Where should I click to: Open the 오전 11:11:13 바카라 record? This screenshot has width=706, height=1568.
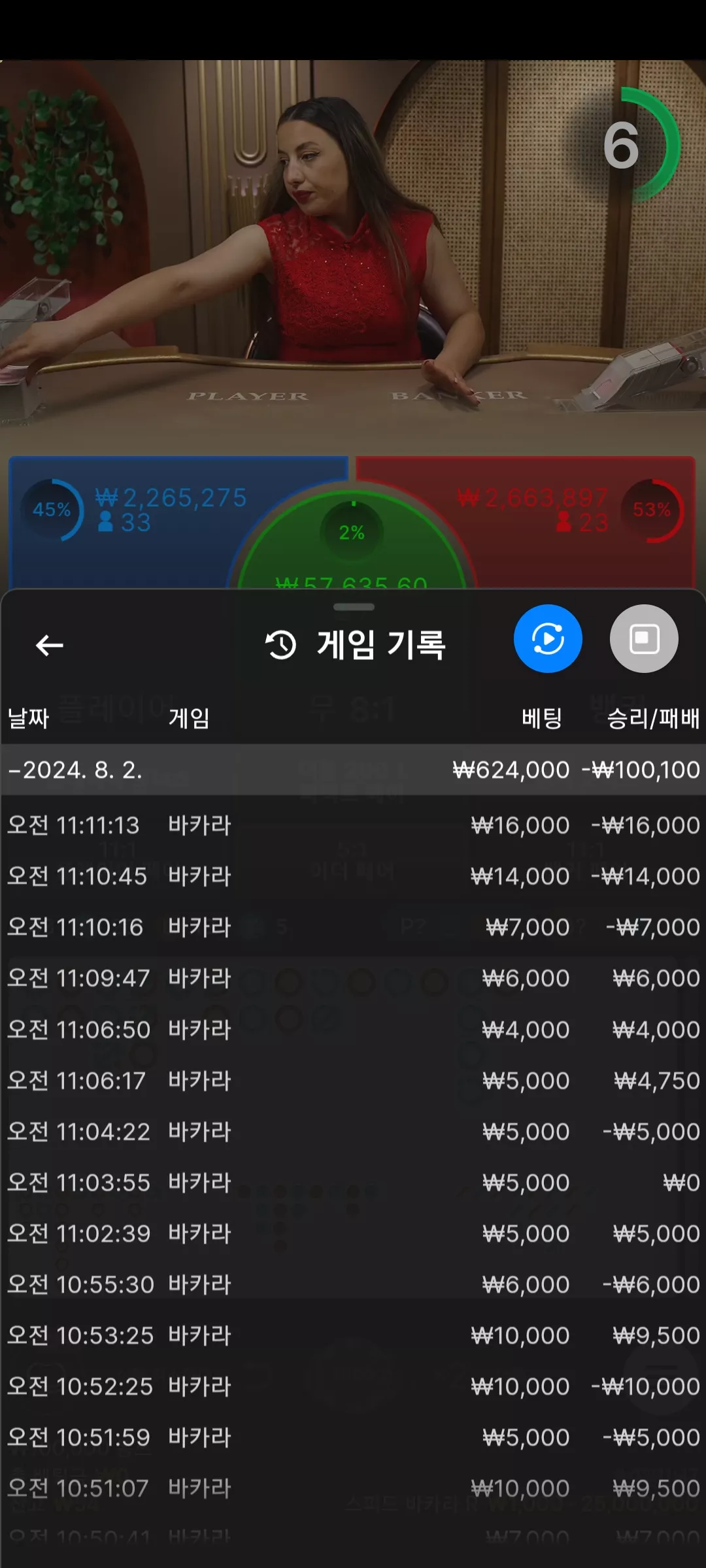point(353,825)
